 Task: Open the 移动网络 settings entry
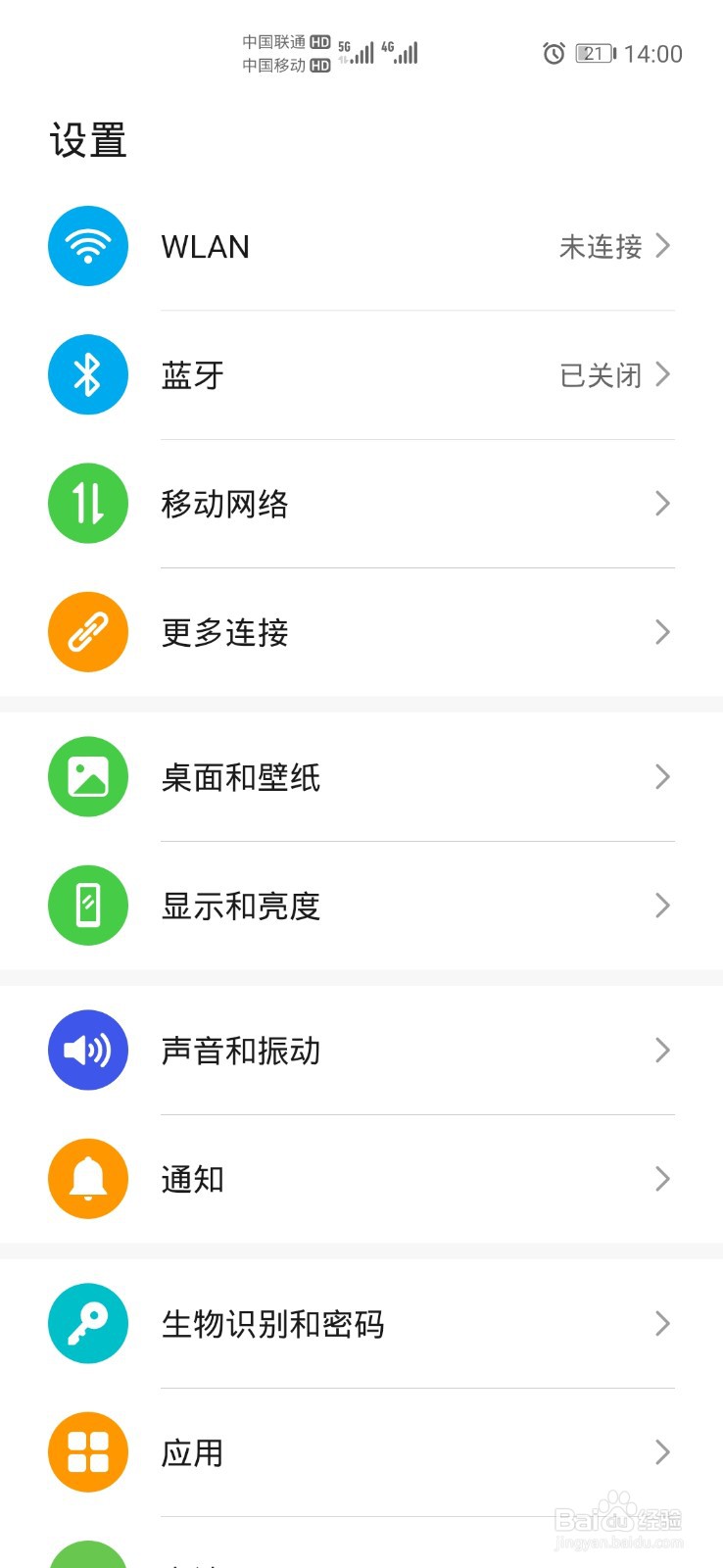[392, 503]
